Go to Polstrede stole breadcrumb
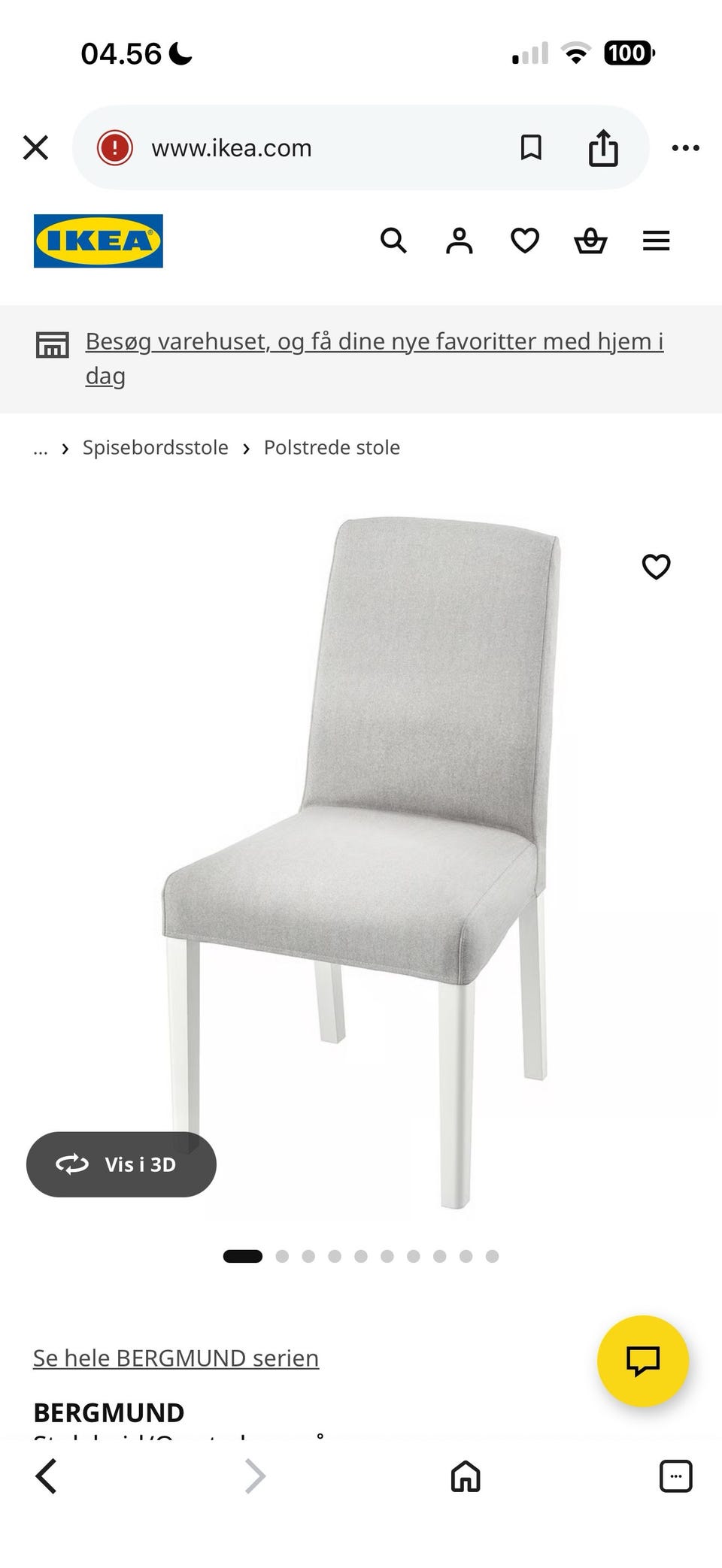 click(332, 448)
